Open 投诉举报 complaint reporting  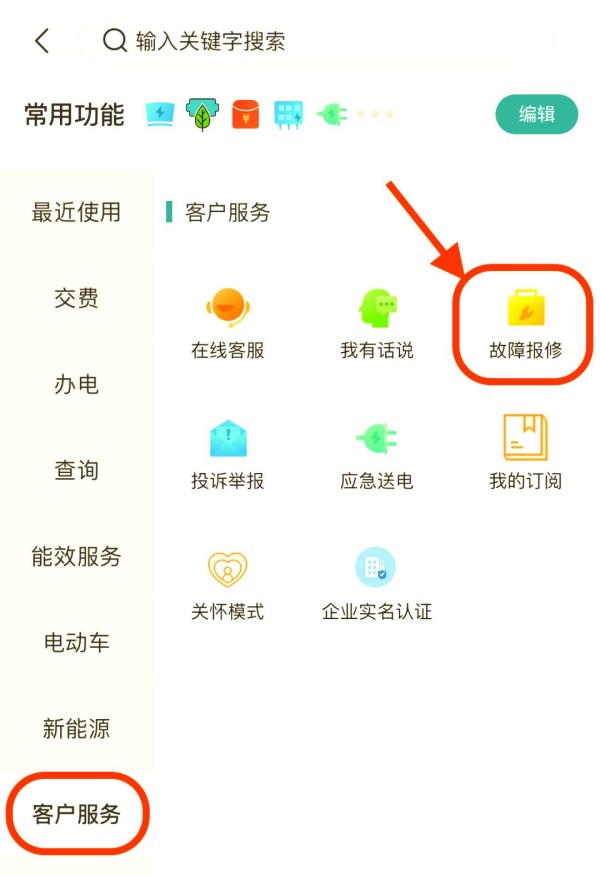[228, 452]
